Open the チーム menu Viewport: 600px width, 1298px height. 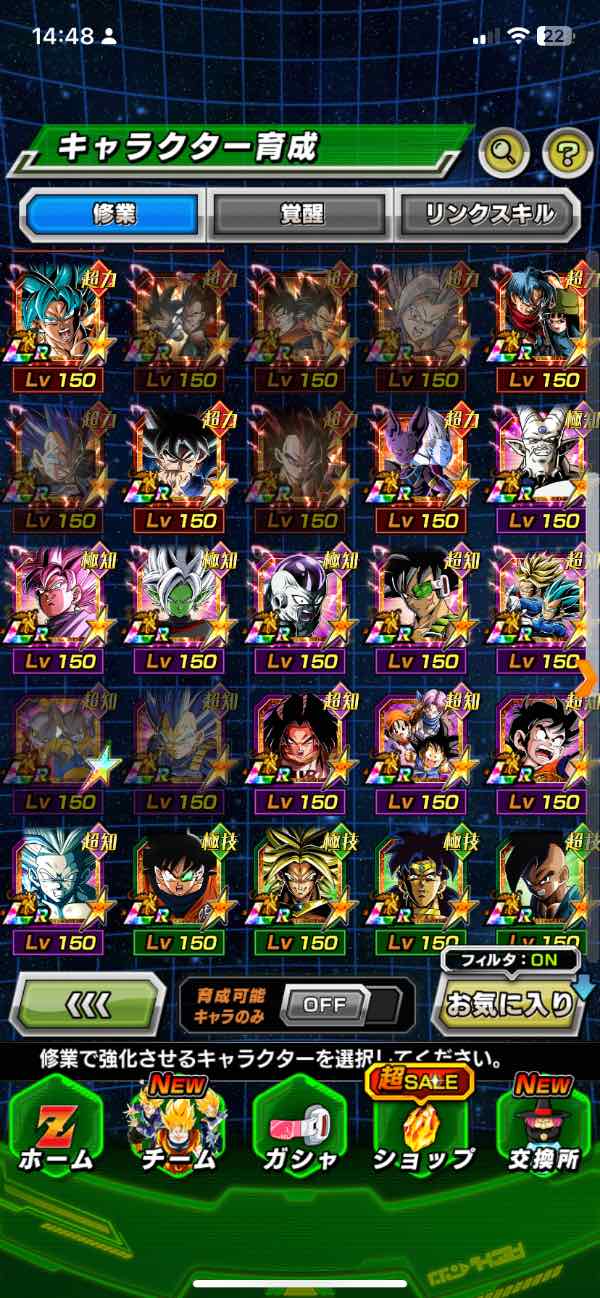click(x=178, y=1126)
